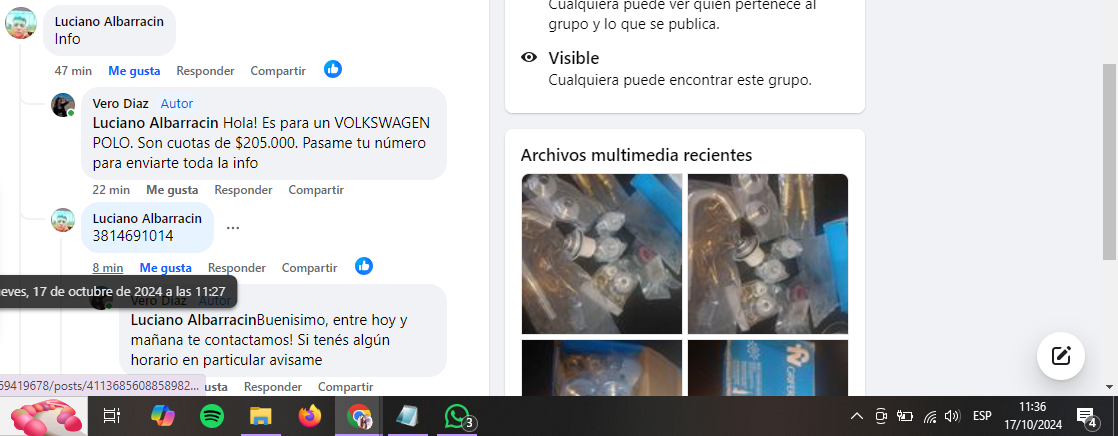Reply to Luciano's Info comment
Screen dimensions: 1118x436
(205, 71)
